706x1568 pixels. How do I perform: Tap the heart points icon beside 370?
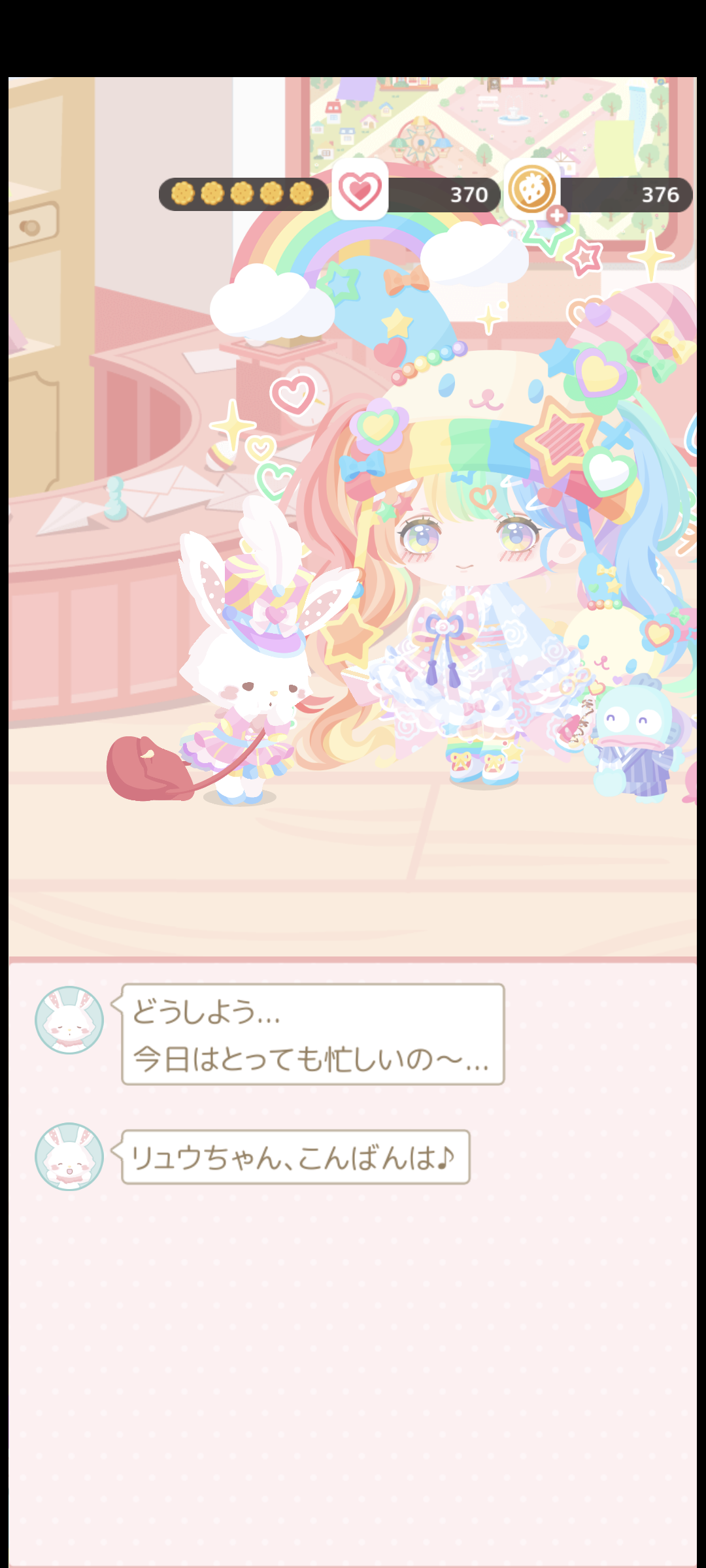tap(360, 190)
